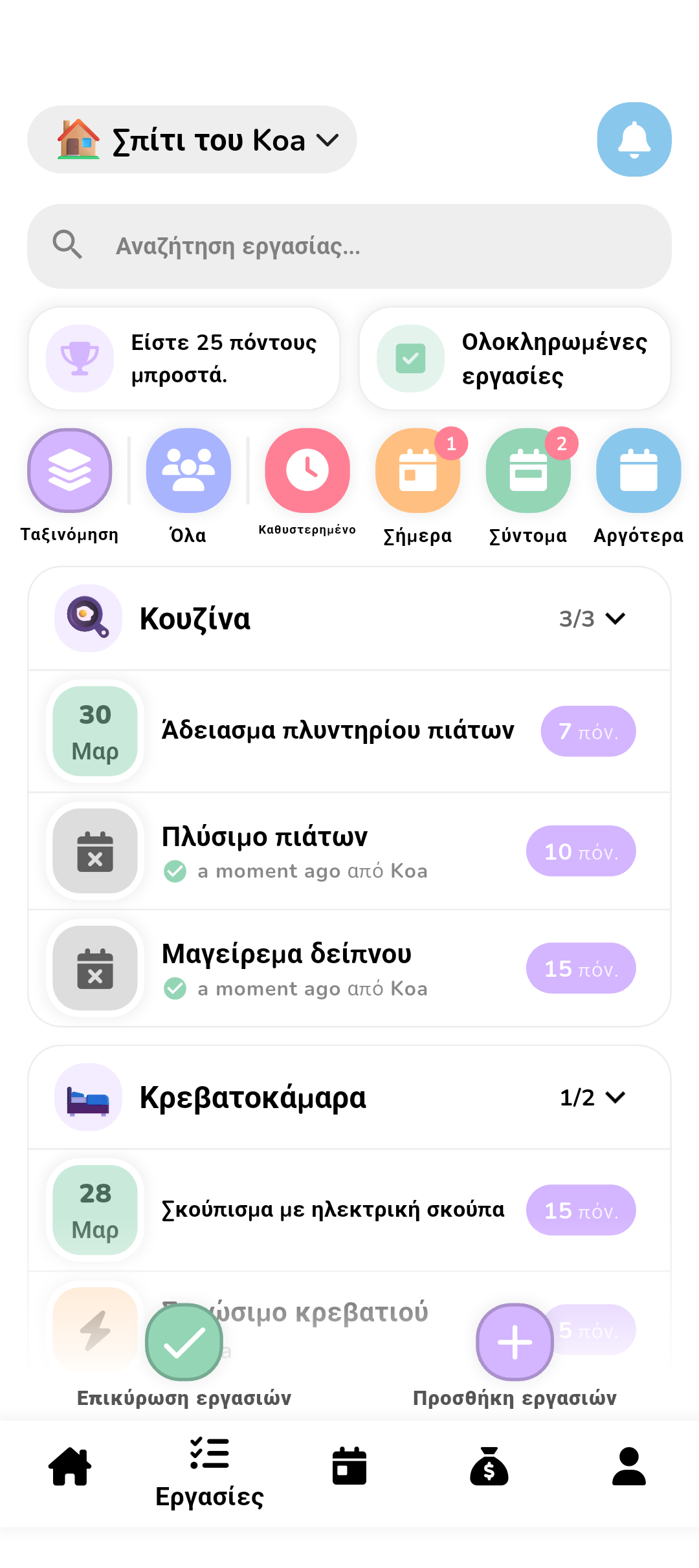
Task: Collapse the Κρεβατοκάμαρα task group
Action: tap(614, 1097)
